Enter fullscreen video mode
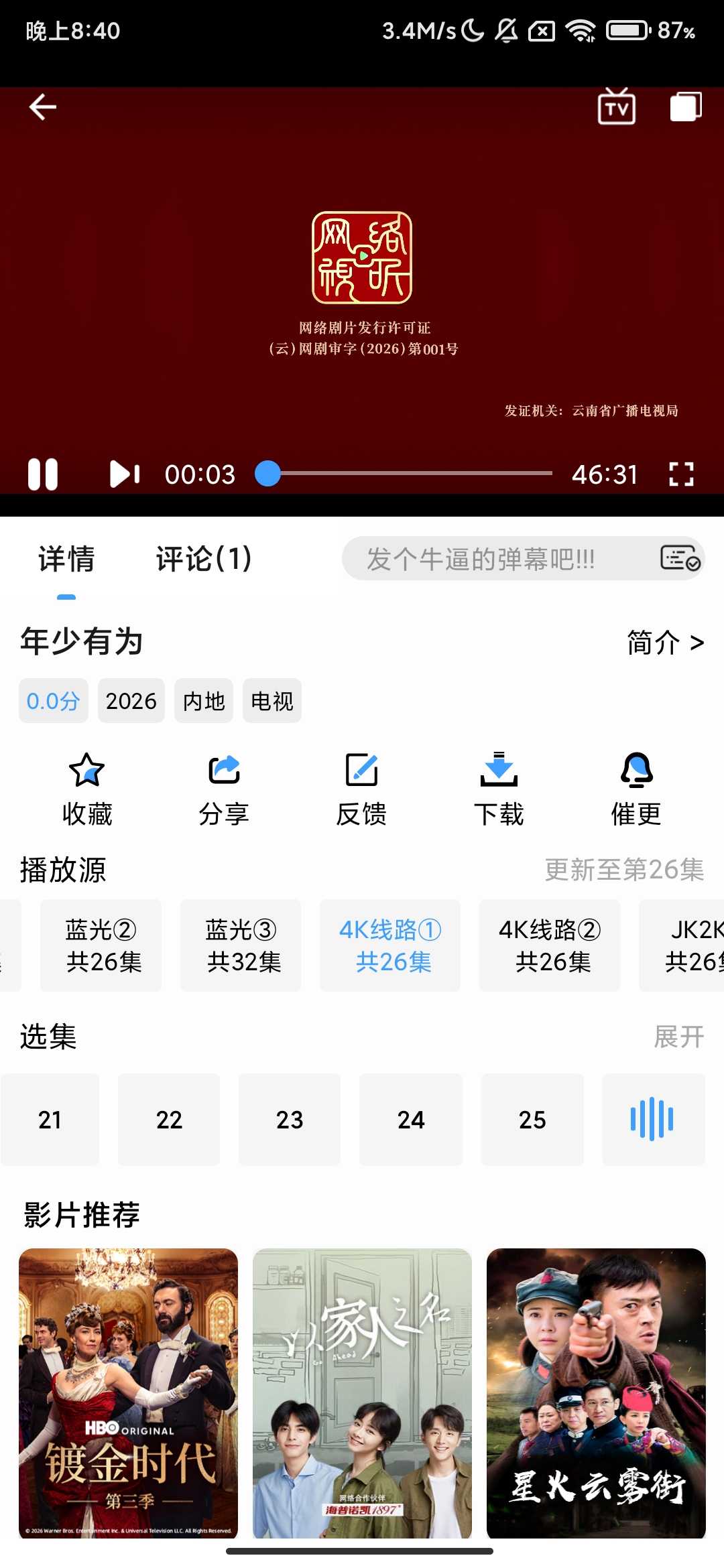 click(x=681, y=474)
